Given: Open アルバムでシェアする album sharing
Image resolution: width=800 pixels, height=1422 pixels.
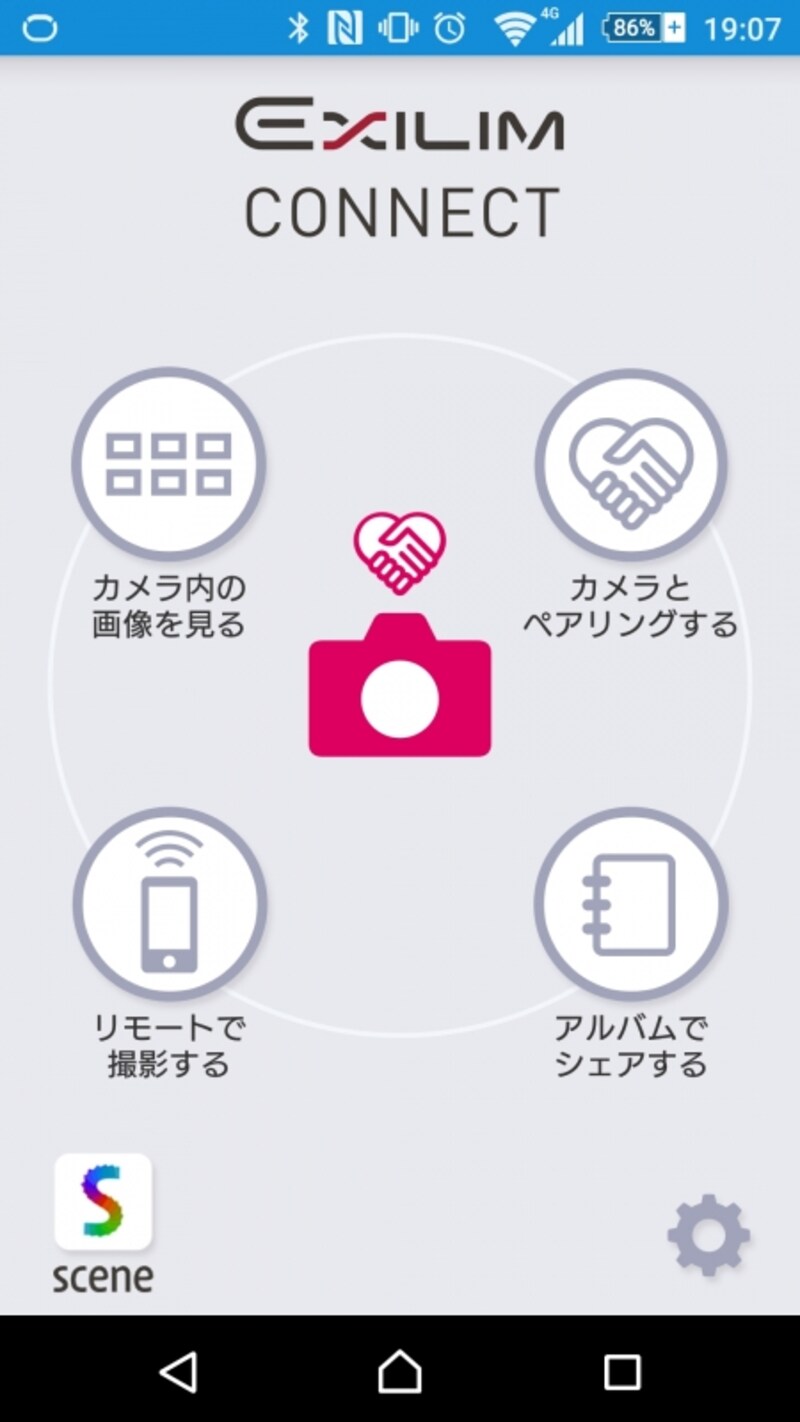Looking at the screenshot, I should (630, 904).
